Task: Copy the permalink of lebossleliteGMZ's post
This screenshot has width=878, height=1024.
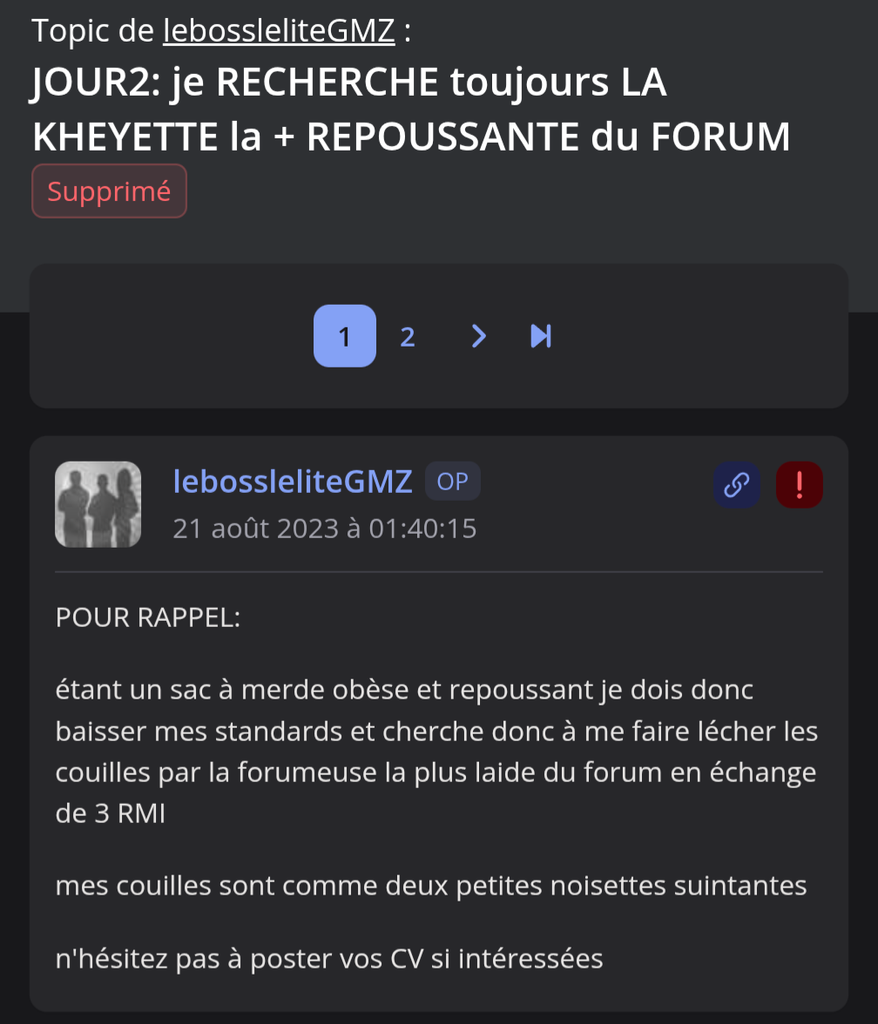Action: pyautogui.click(x=736, y=485)
